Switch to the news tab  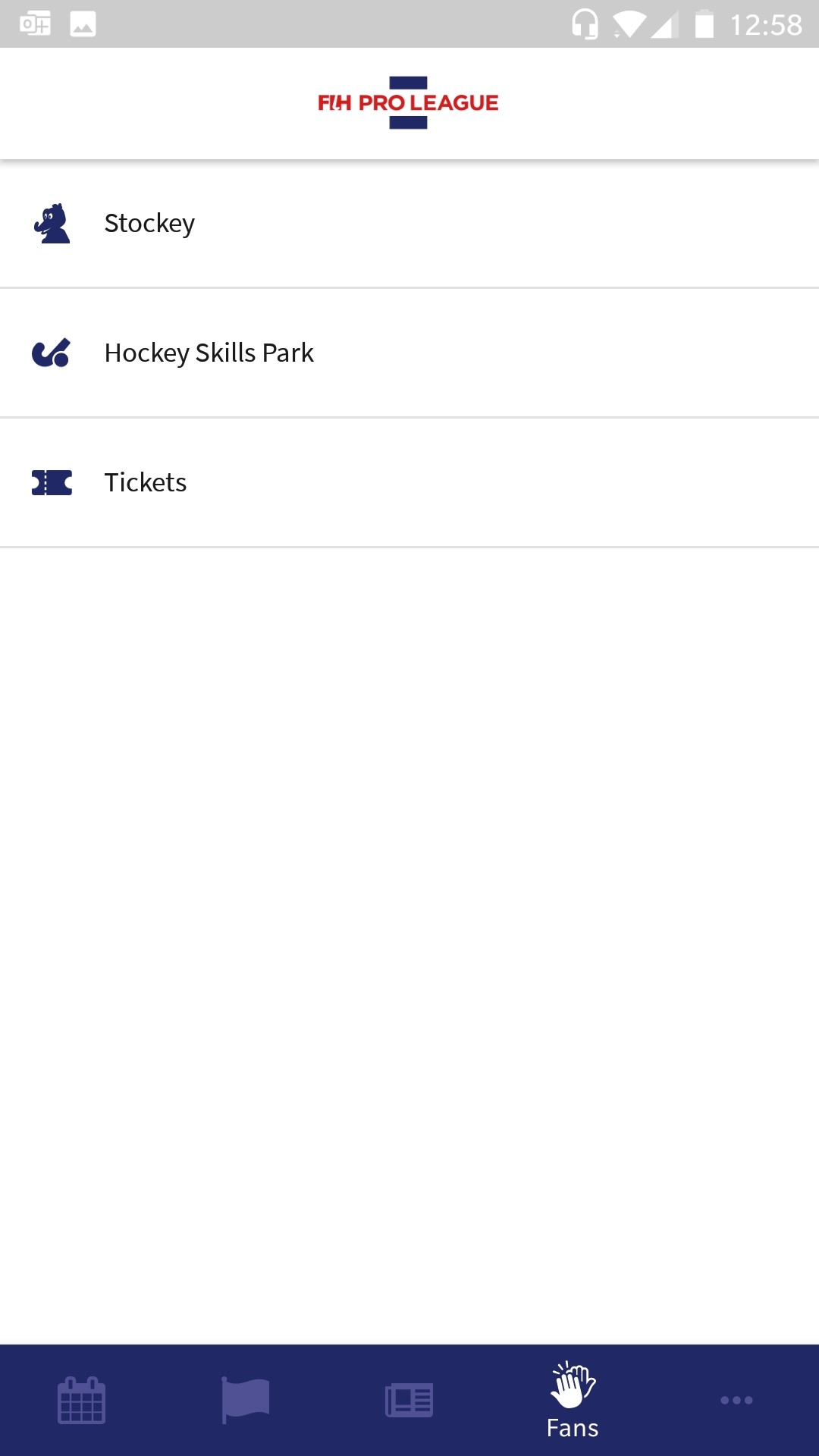pyautogui.click(x=409, y=1400)
